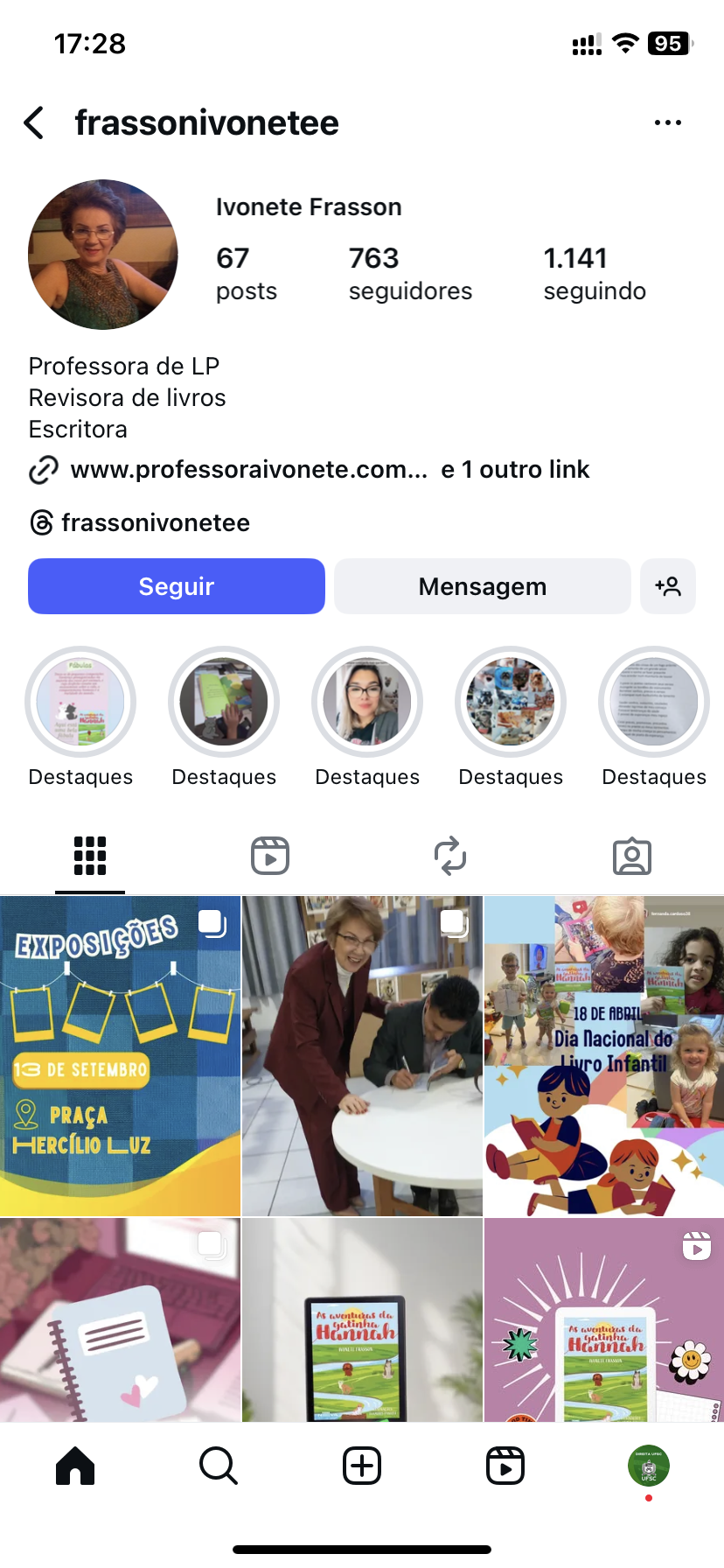Image resolution: width=724 pixels, height=1568 pixels.
Task: Go back using the top-left arrow
Action: (x=34, y=123)
